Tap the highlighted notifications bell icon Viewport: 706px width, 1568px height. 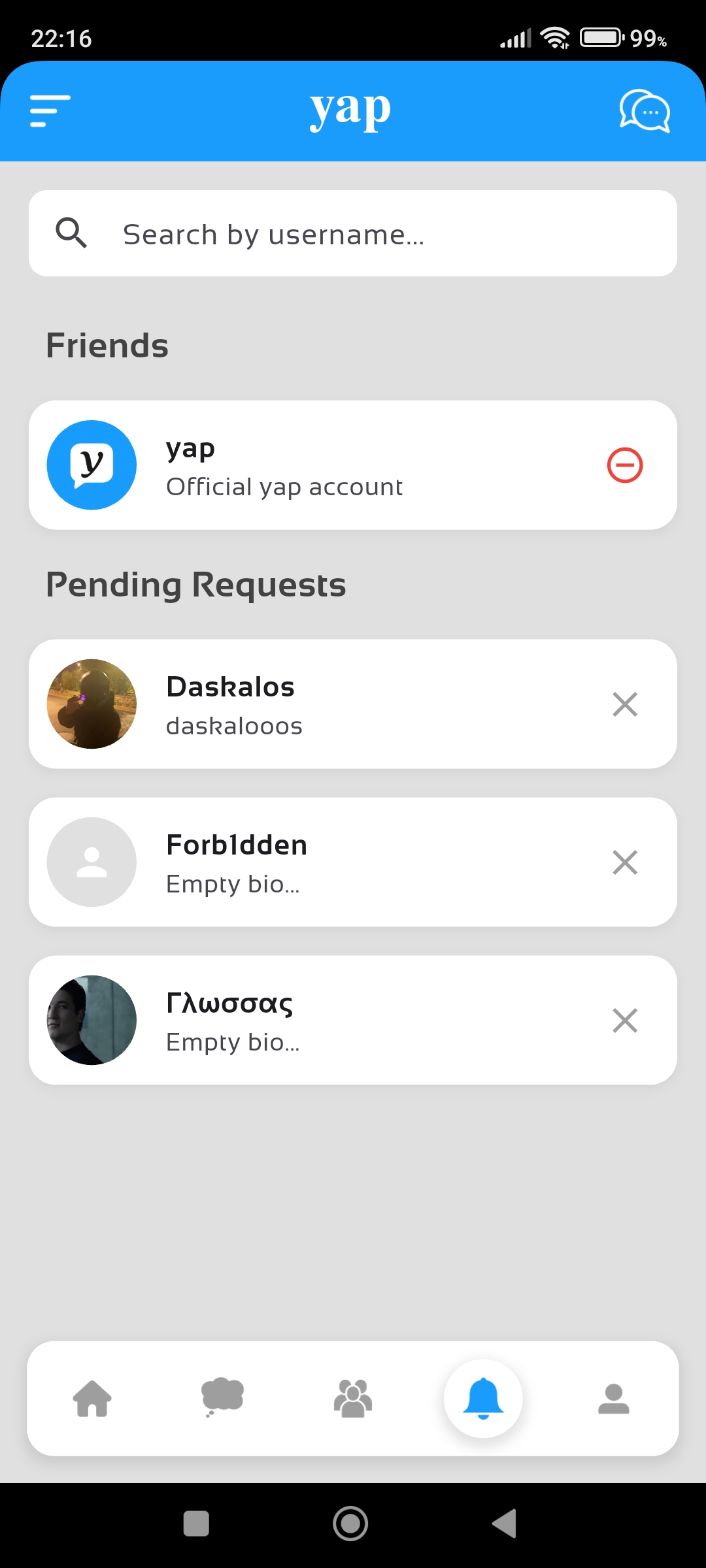click(483, 1398)
